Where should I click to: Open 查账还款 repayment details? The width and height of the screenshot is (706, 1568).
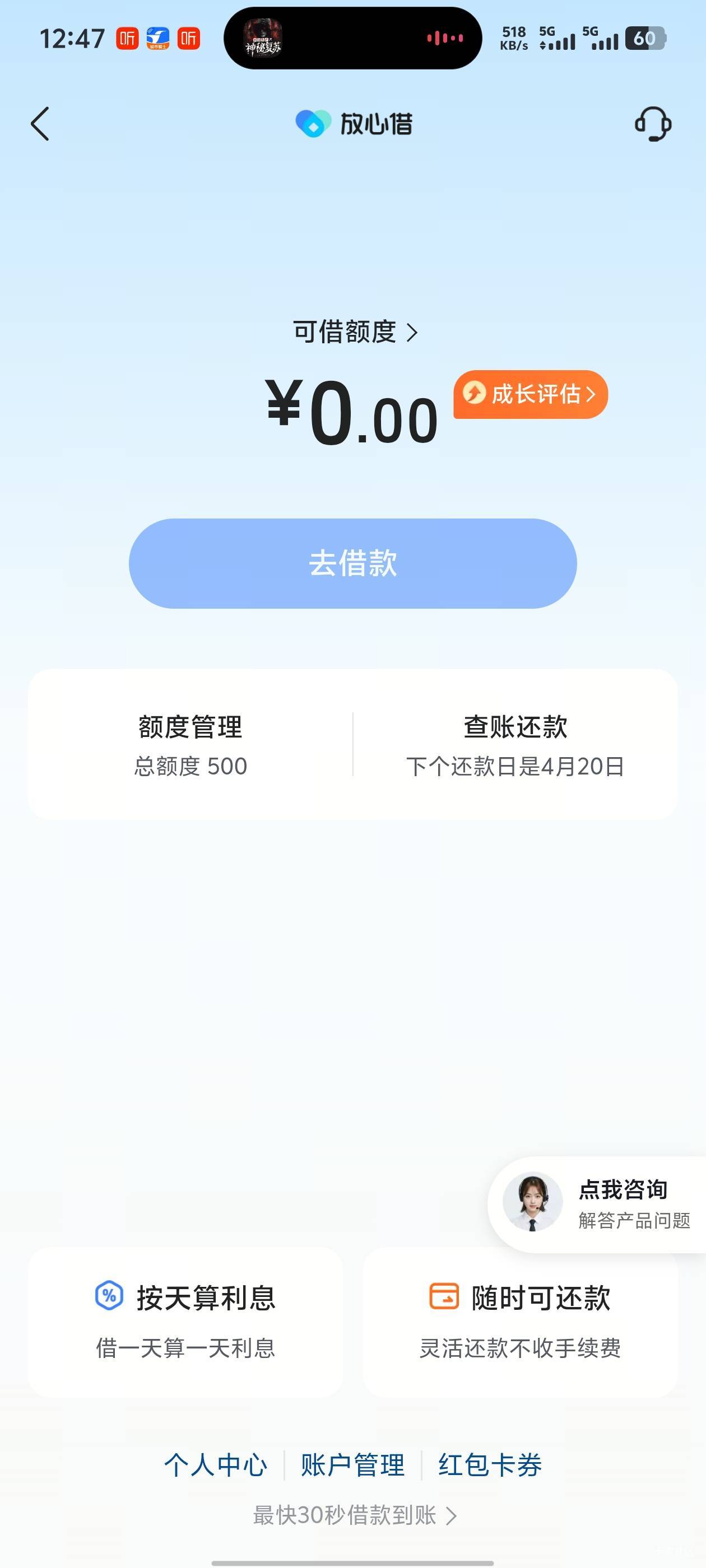click(x=515, y=744)
